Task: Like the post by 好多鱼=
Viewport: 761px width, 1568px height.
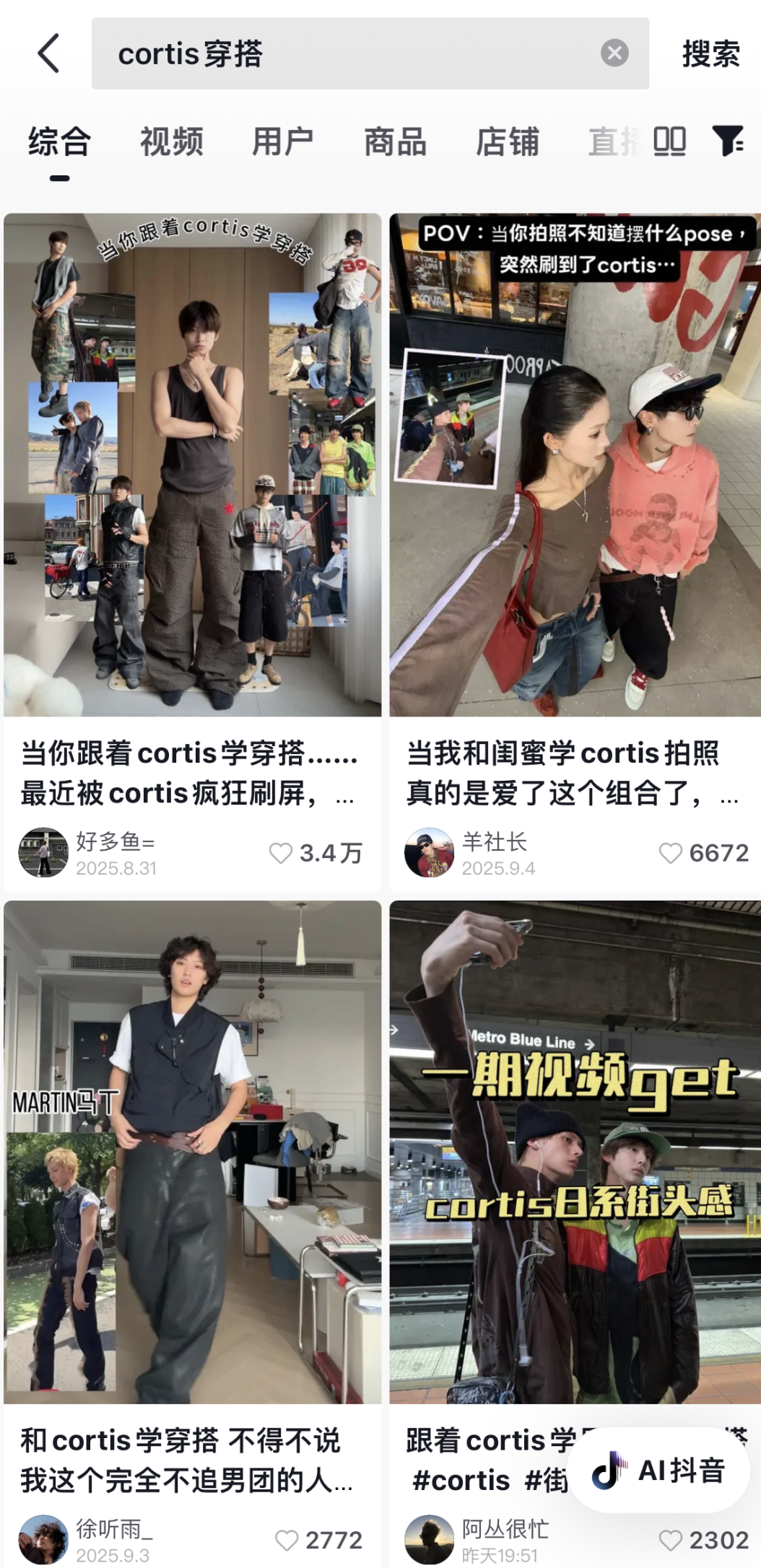Action: click(281, 853)
